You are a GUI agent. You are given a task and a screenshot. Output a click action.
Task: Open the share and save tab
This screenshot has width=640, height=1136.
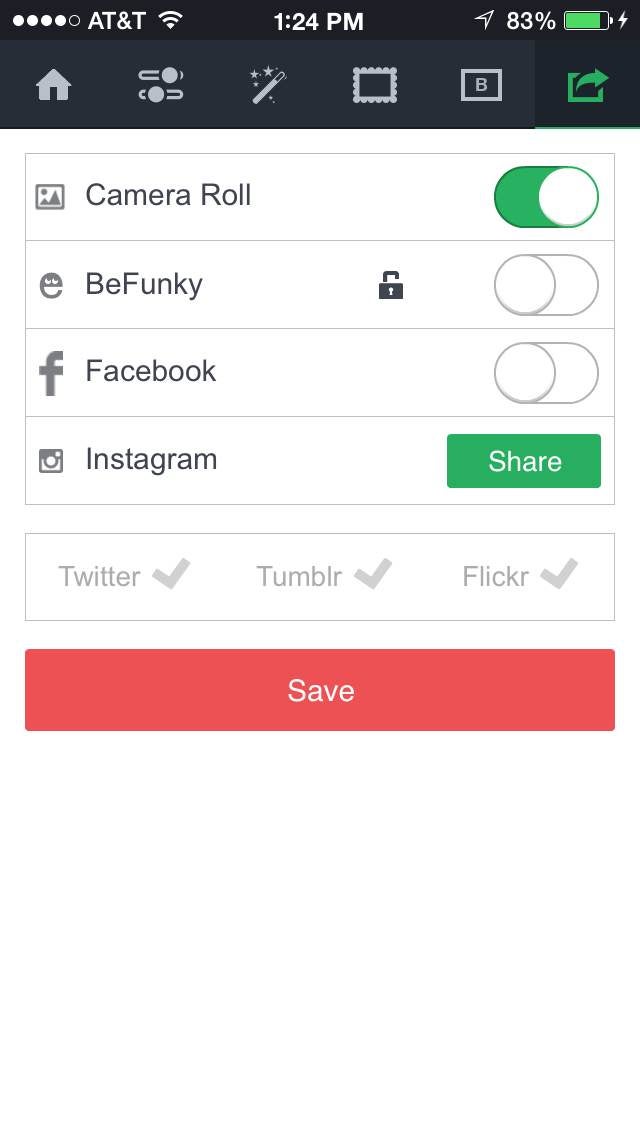[587, 85]
